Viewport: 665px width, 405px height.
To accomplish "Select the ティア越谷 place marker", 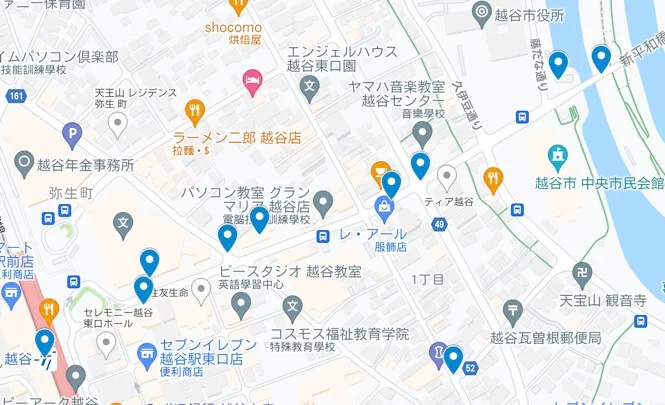I will coord(447,176).
